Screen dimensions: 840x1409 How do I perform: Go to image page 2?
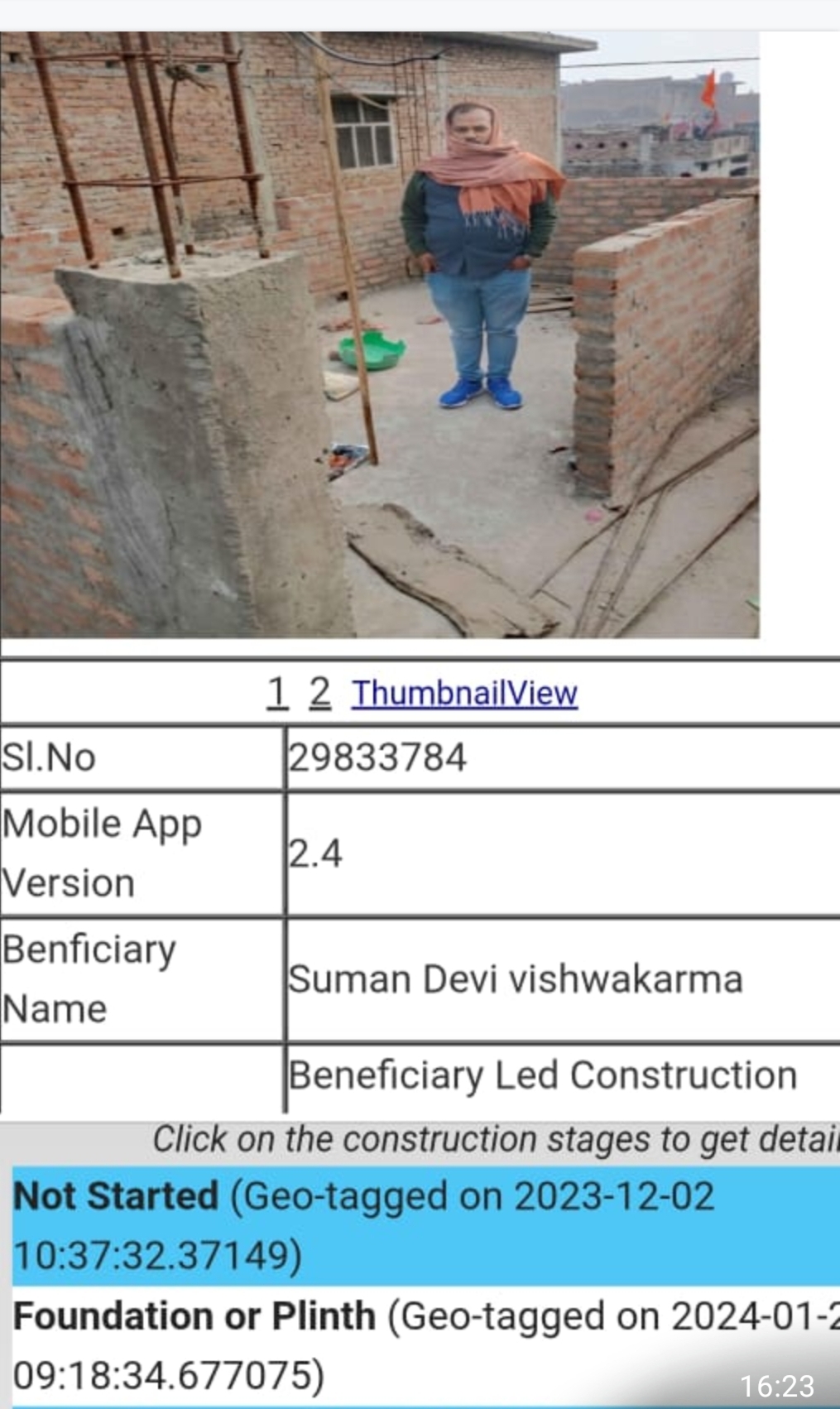click(x=320, y=693)
